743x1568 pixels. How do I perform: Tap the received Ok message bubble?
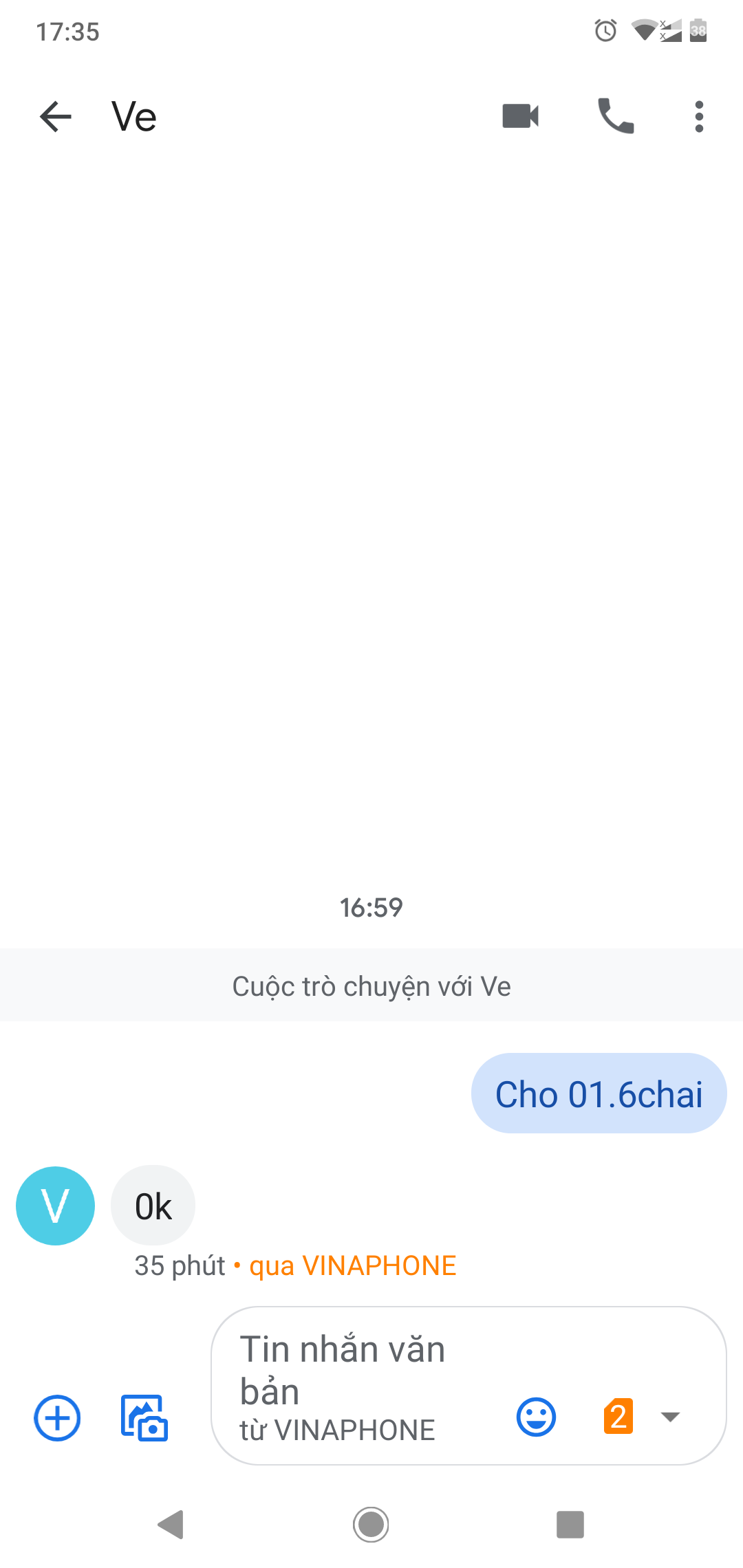point(153,1206)
